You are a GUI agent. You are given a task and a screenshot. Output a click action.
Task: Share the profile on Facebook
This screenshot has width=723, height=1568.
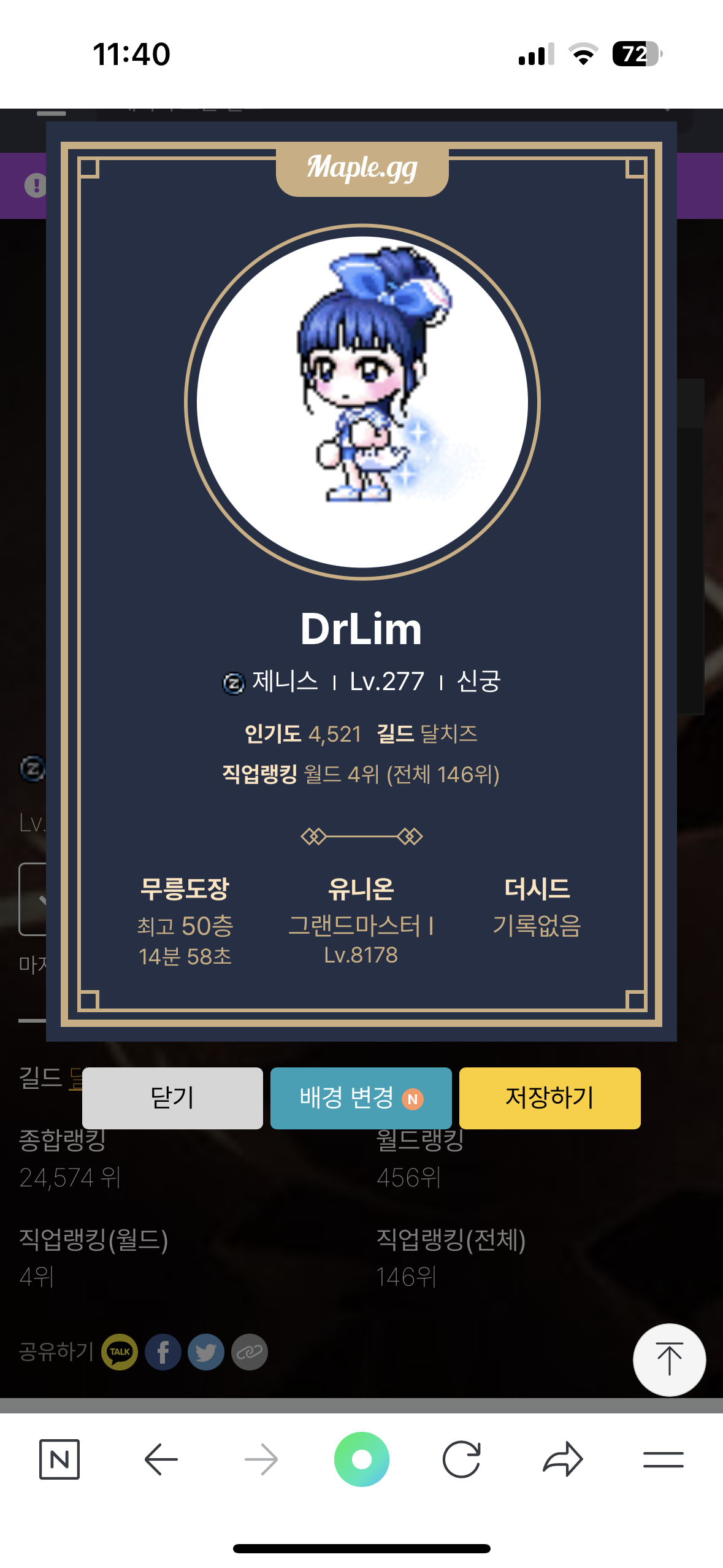click(163, 1351)
